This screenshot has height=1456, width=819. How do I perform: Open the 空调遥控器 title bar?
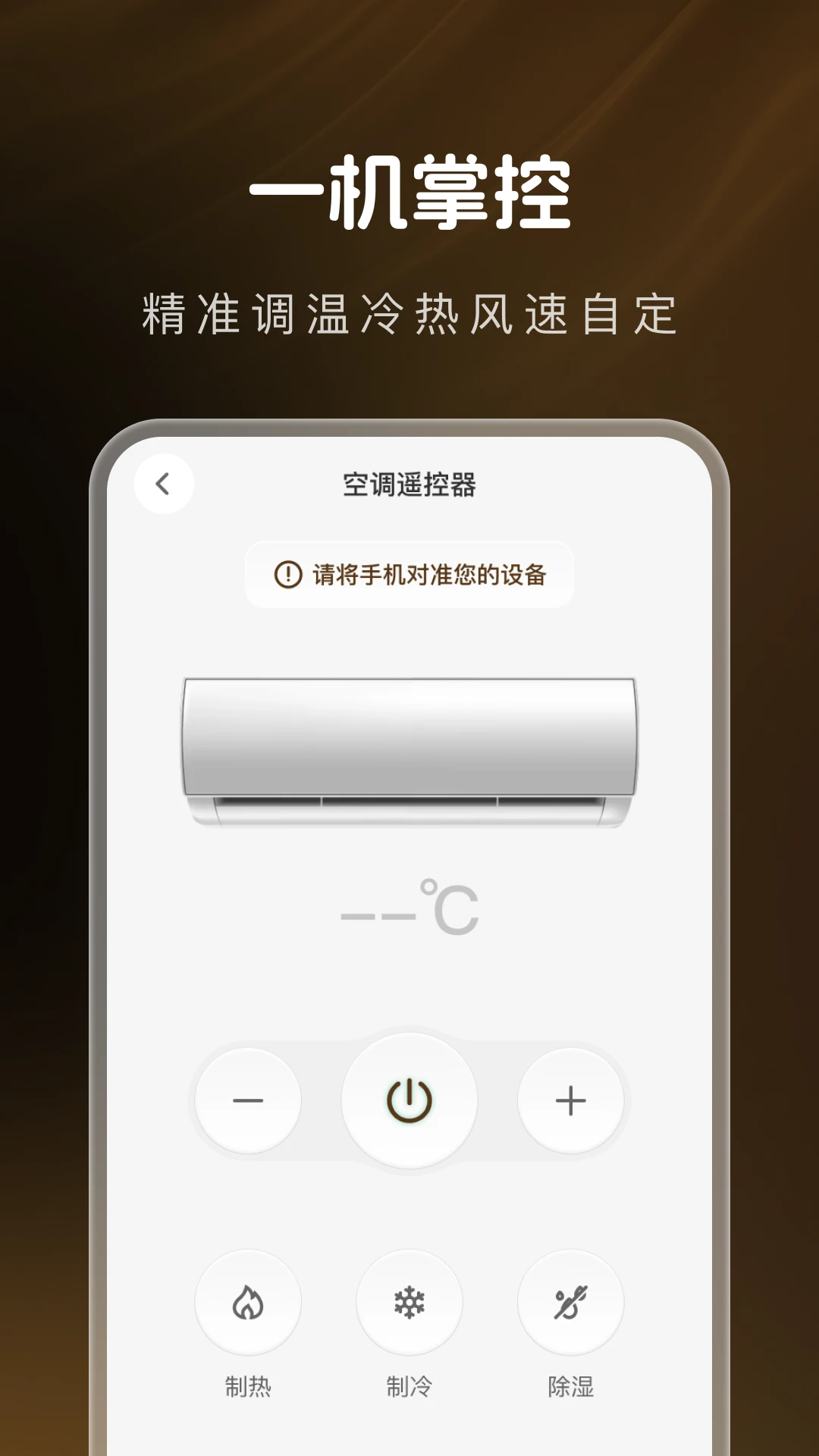pyautogui.click(x=409, y=483)
